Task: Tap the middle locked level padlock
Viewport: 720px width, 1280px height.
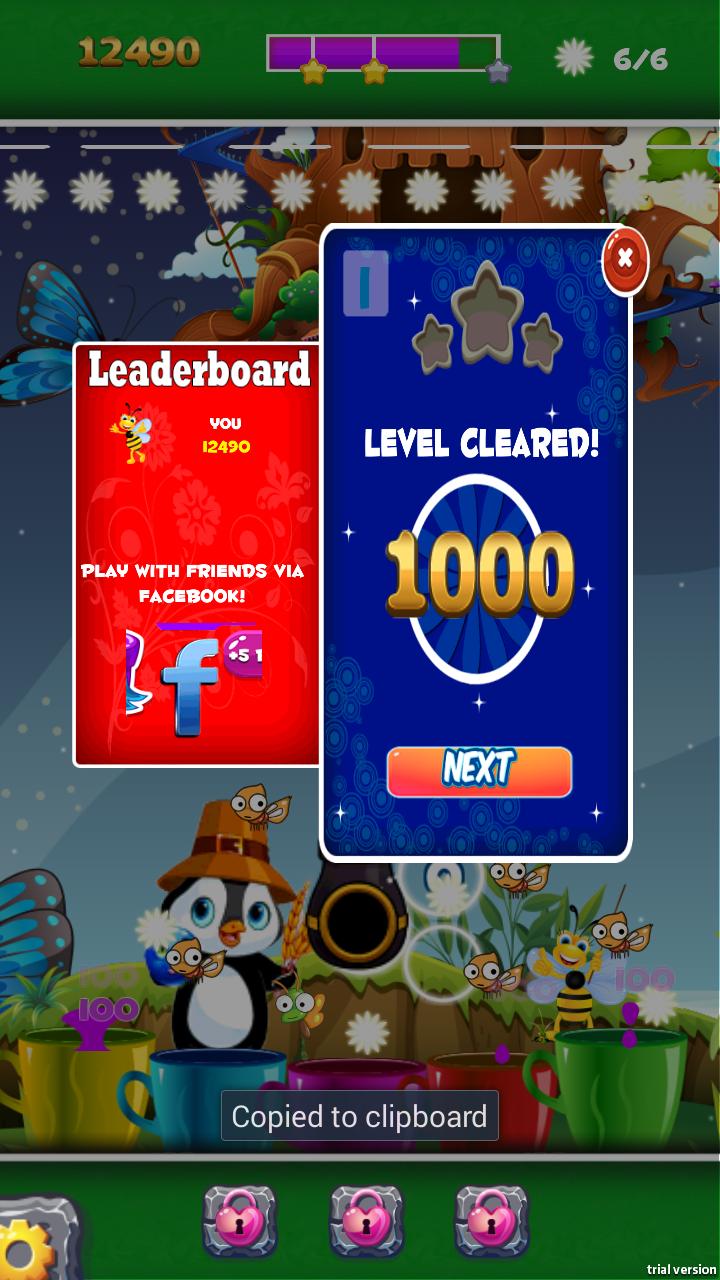Action: pos(365,1222)
